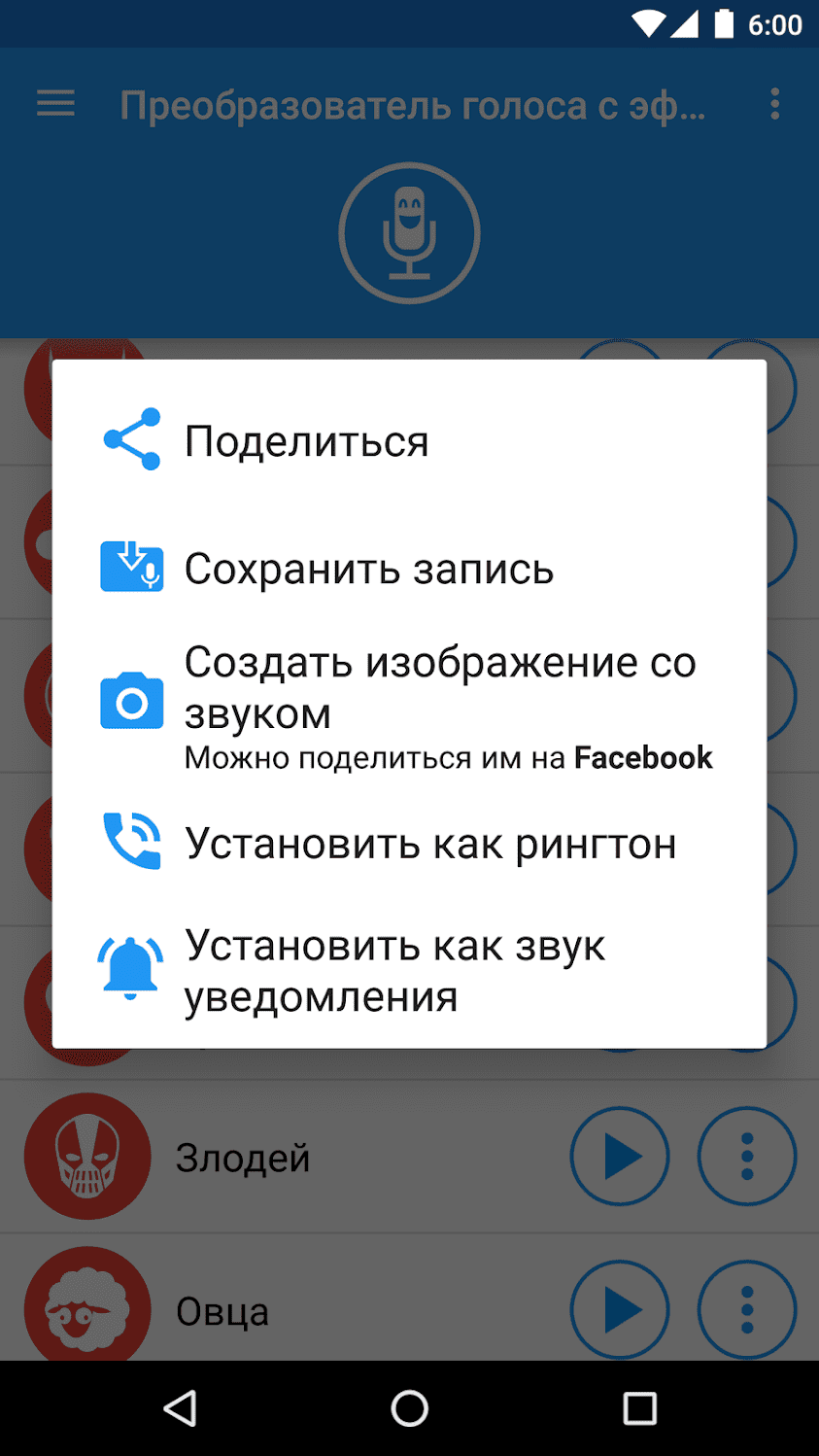The height and width of the screenshot is (1456, 819).
Task: Choose Установить как рингтон
Action: [429, 844]
